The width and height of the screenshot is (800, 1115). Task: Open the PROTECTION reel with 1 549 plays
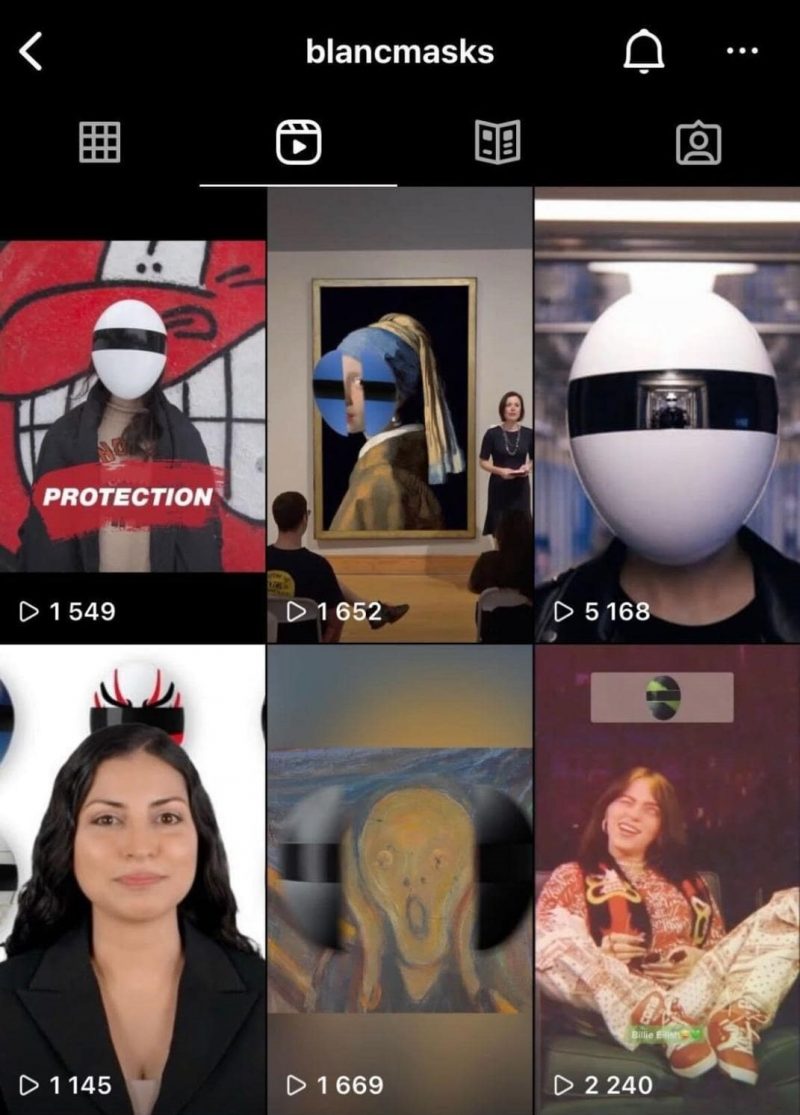tap(132, 420)
